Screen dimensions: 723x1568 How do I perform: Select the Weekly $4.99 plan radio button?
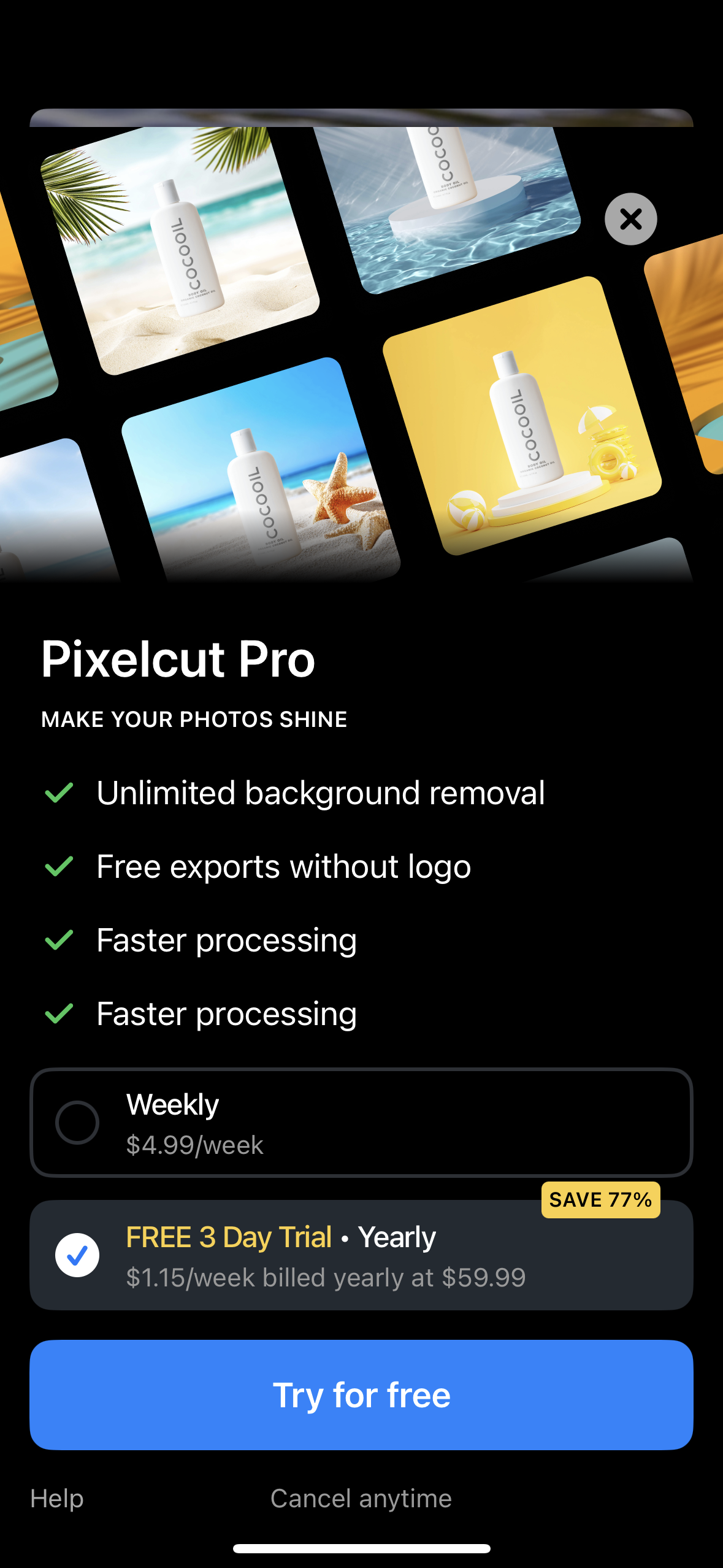77,1123
